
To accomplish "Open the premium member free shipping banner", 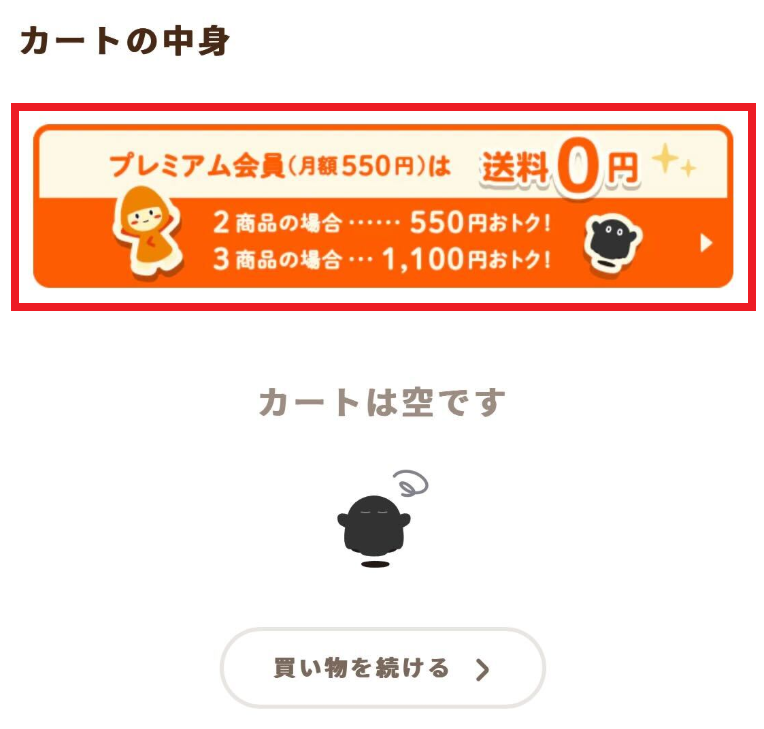I will (383, 205).
